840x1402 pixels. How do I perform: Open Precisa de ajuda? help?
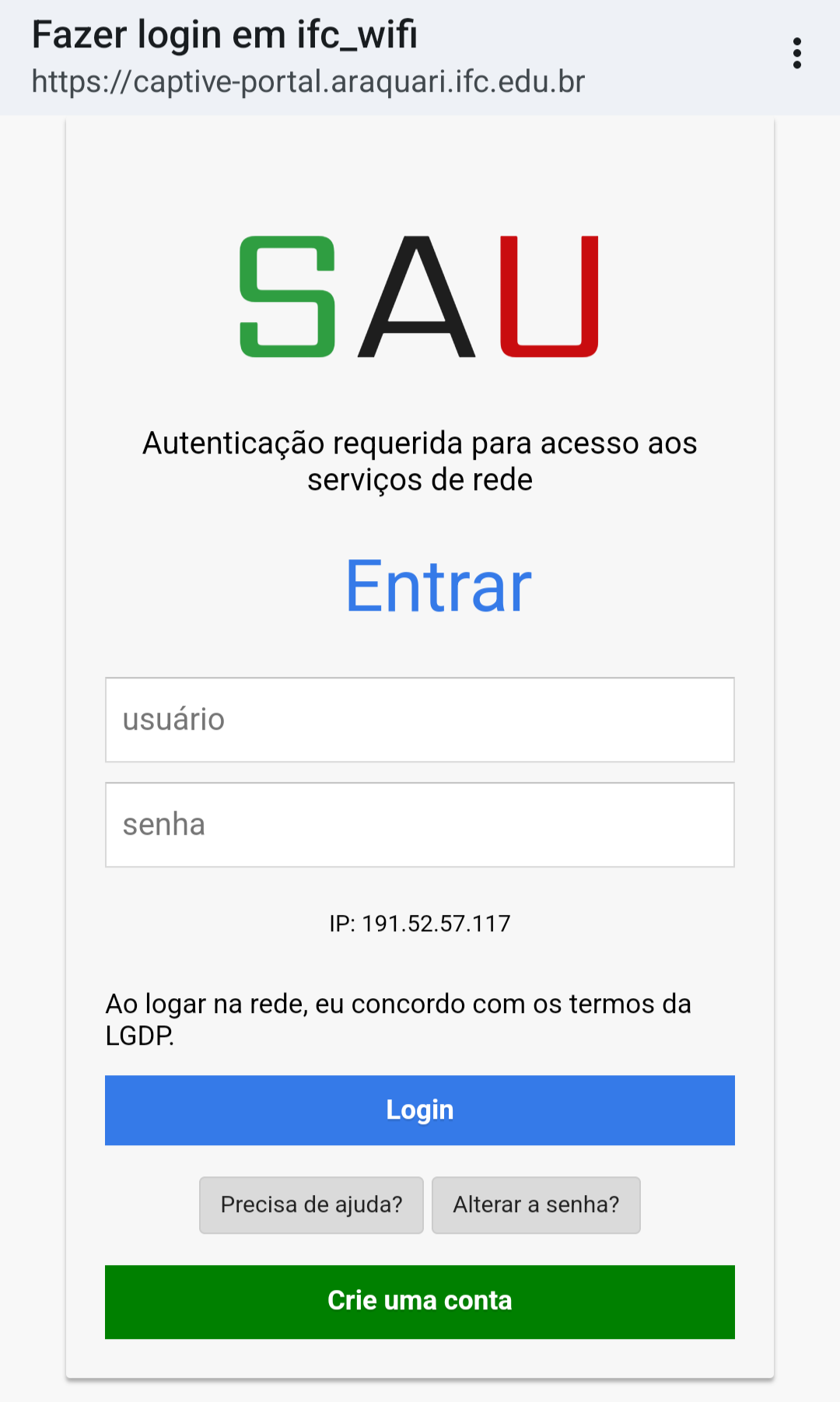[311, 1205]
